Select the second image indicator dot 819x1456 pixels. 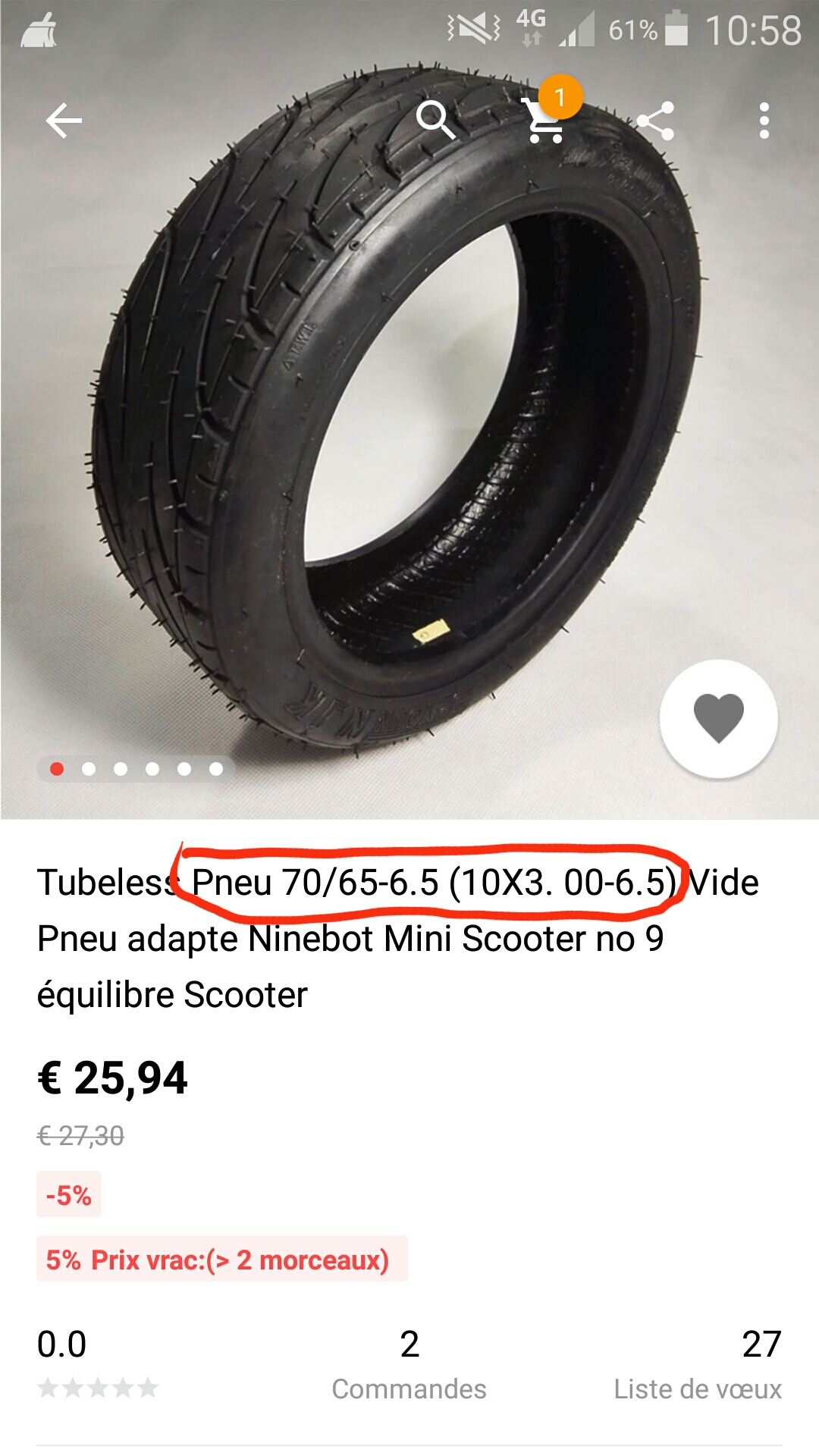tap(89, 769)
